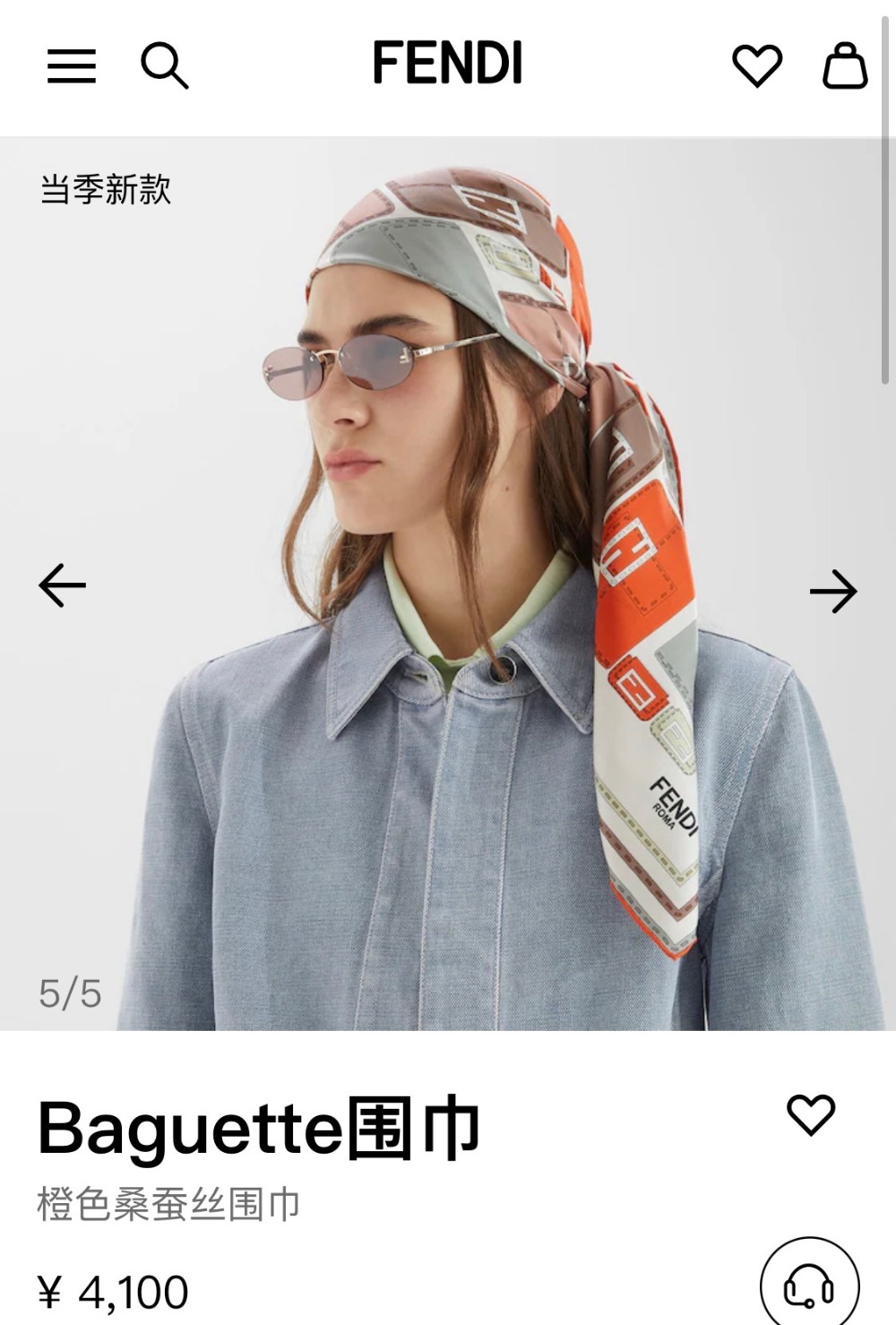Save Baguette围巾 to the wishlist

coord(811,1114)
